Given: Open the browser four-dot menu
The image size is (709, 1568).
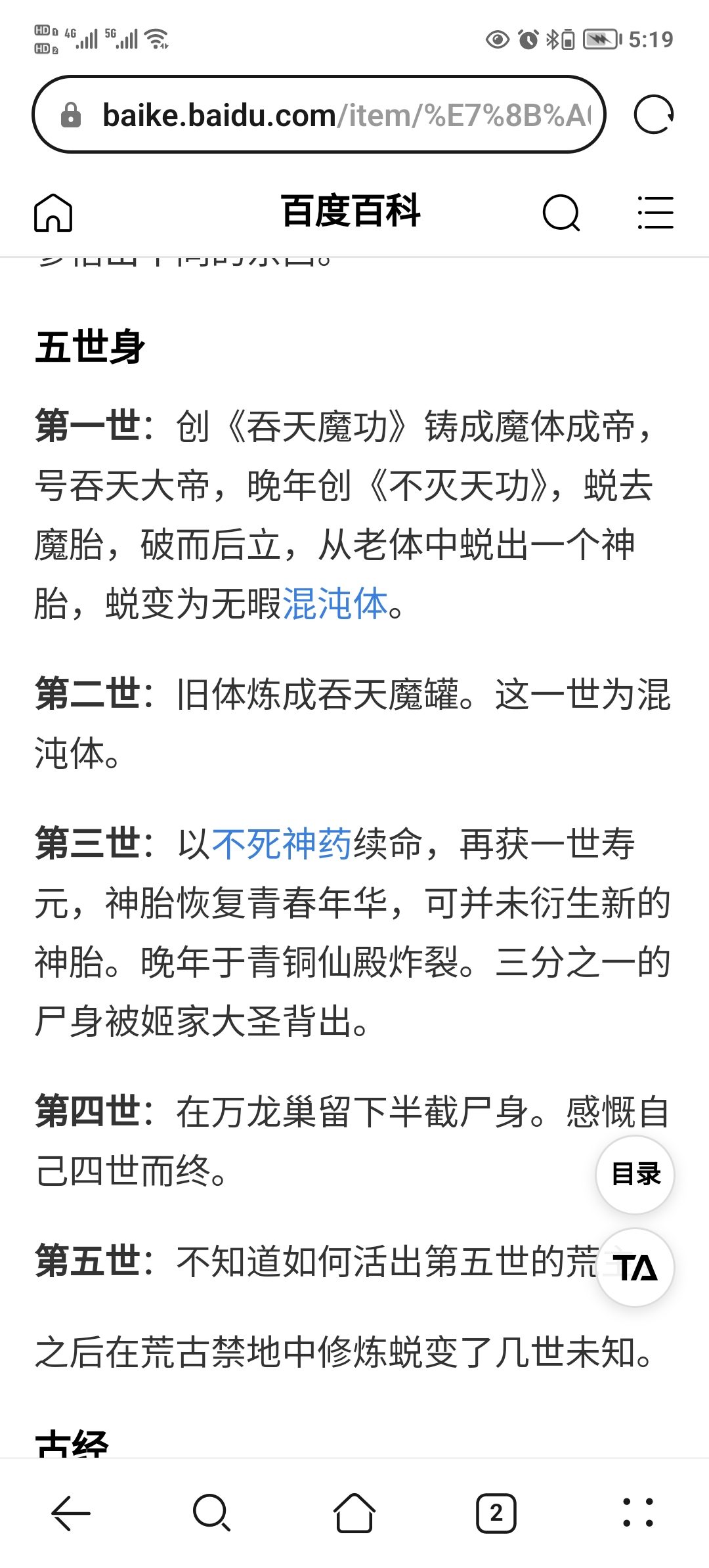Looking at the screenshot, I should click(637, 1513).
